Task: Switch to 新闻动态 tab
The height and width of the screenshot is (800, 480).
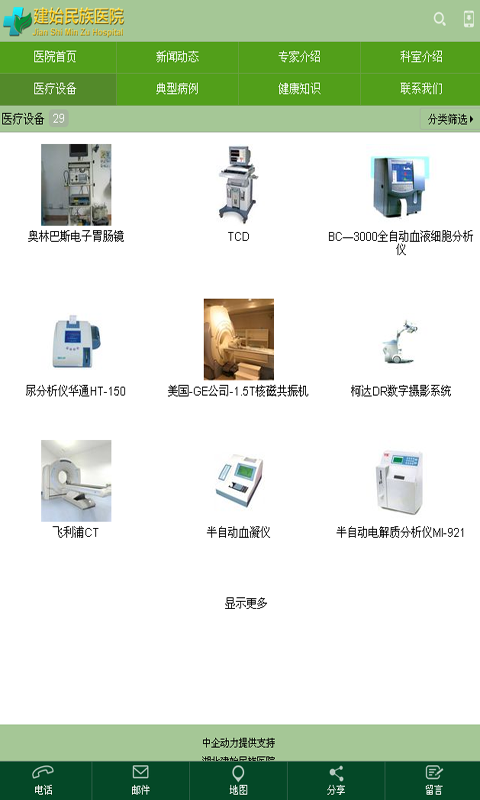Action: point(177,57)
